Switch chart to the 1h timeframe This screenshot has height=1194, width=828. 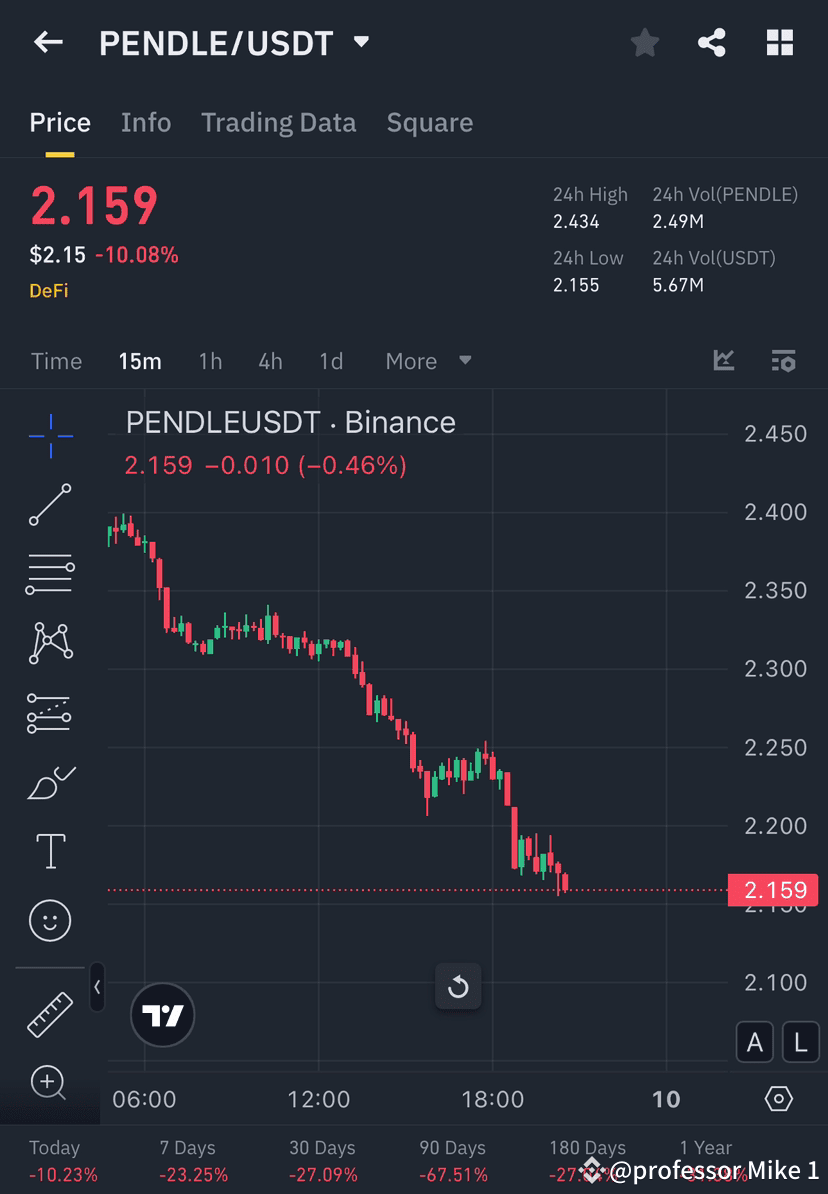point(210,361)
